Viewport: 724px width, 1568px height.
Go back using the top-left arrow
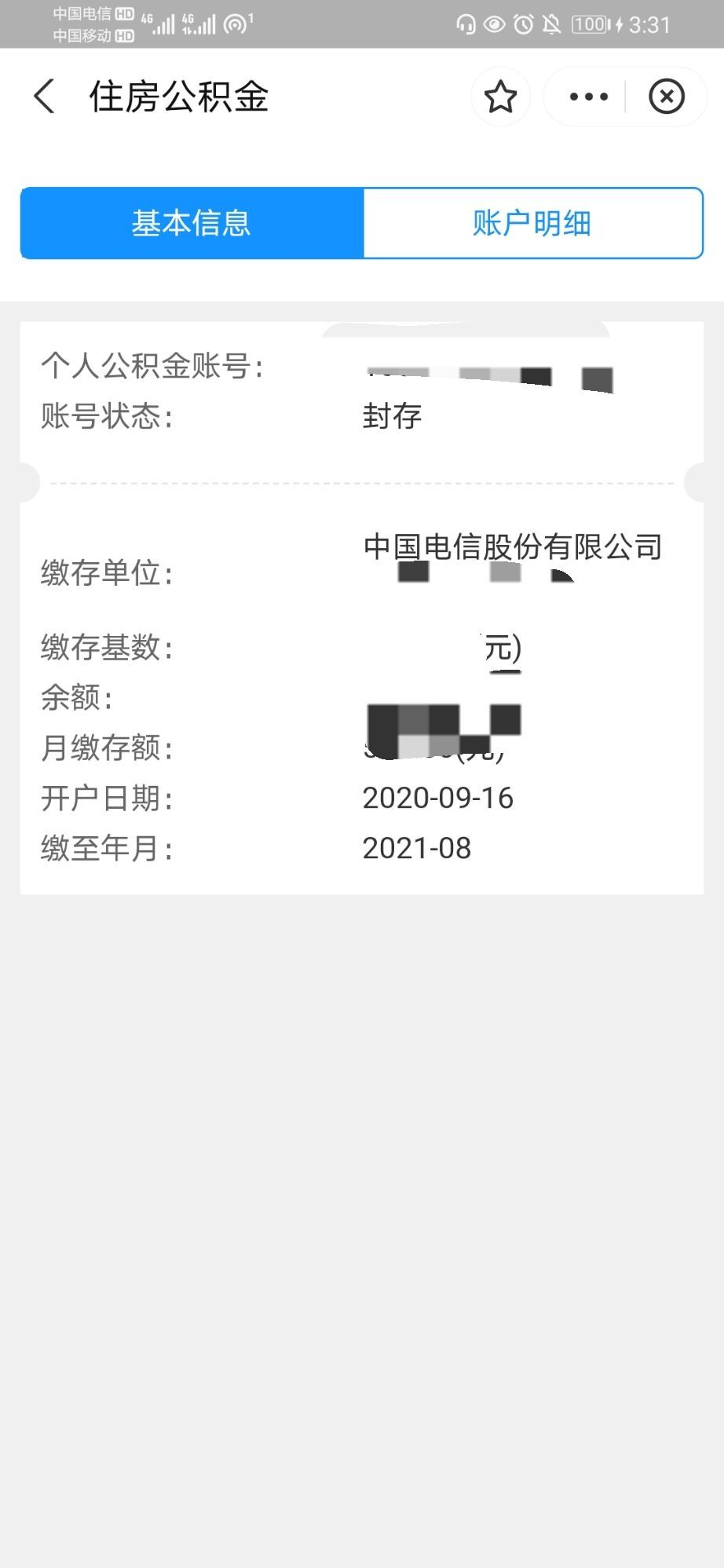tap(45, 97)
